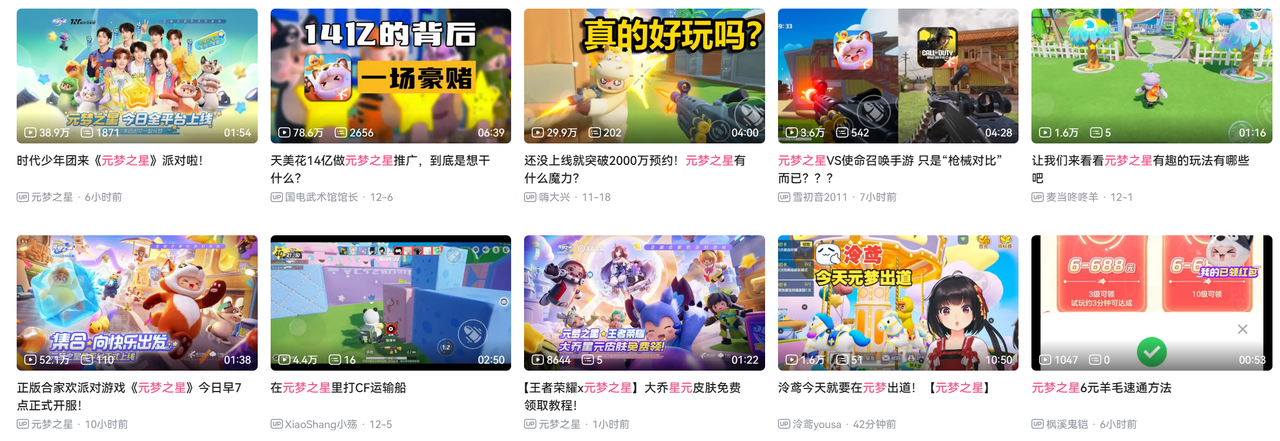View uploader 雪初音2011's profile
Screen dimensions: 1280x441
tap(818, 197)
